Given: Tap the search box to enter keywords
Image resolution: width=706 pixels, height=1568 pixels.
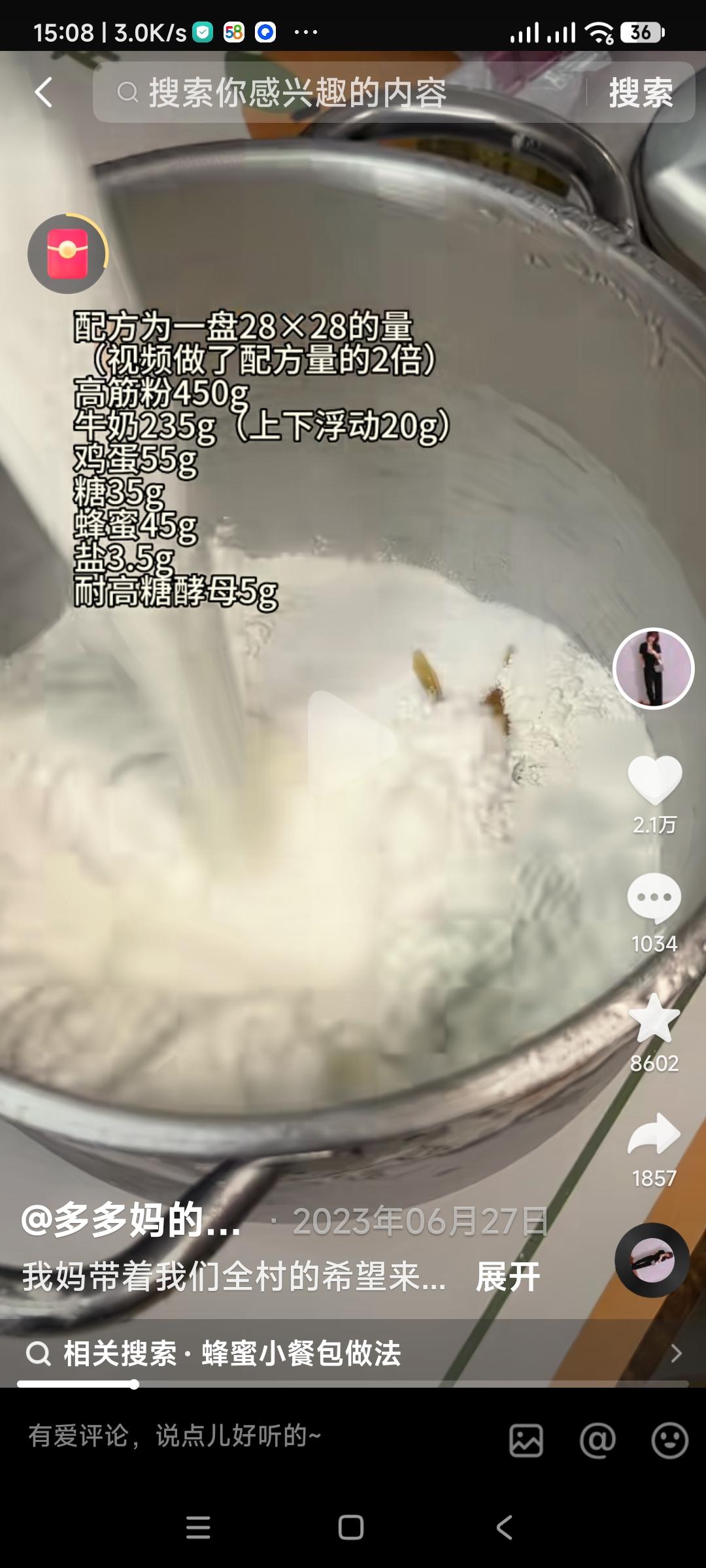Looking at the screenshot, I should [x=340, y=92].
